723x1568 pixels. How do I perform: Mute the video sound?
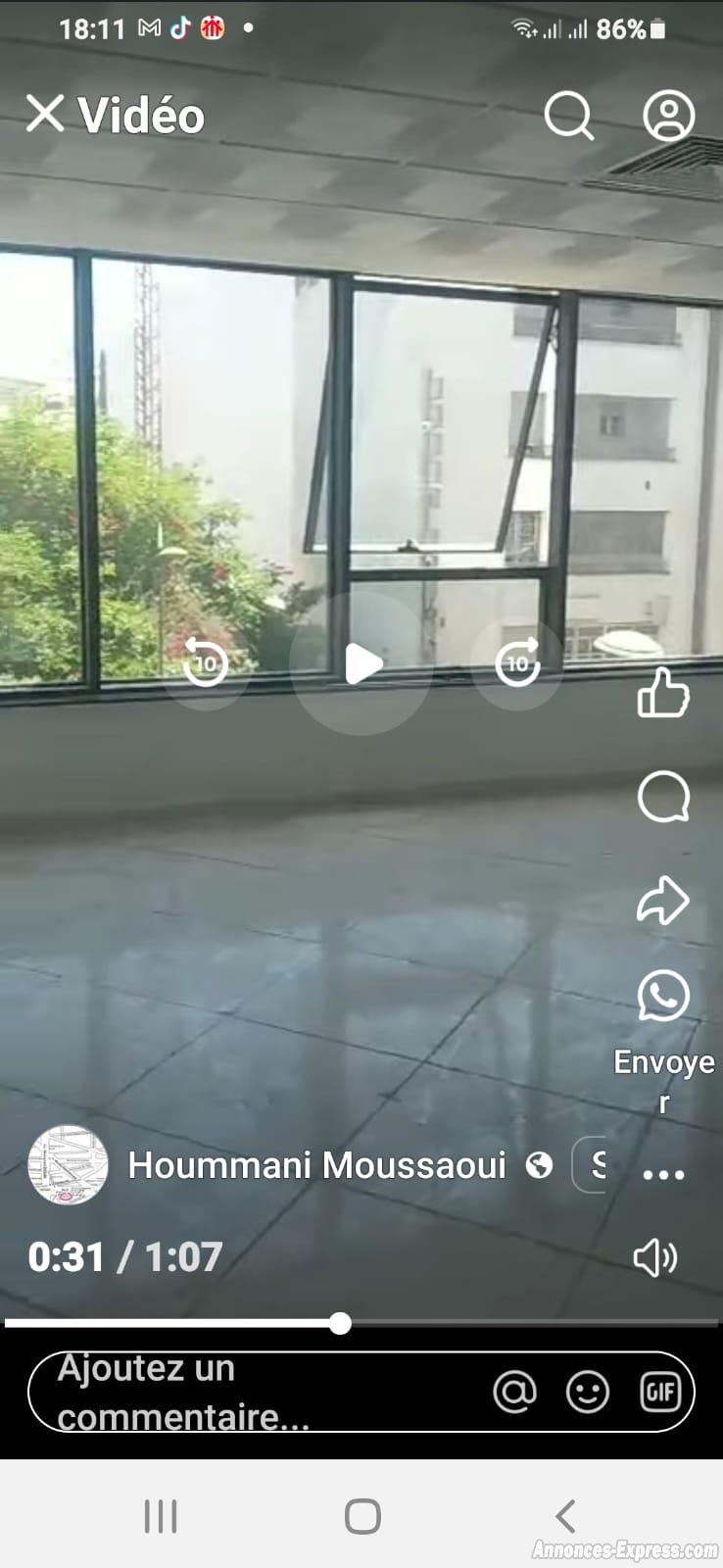click(654, 1257)
